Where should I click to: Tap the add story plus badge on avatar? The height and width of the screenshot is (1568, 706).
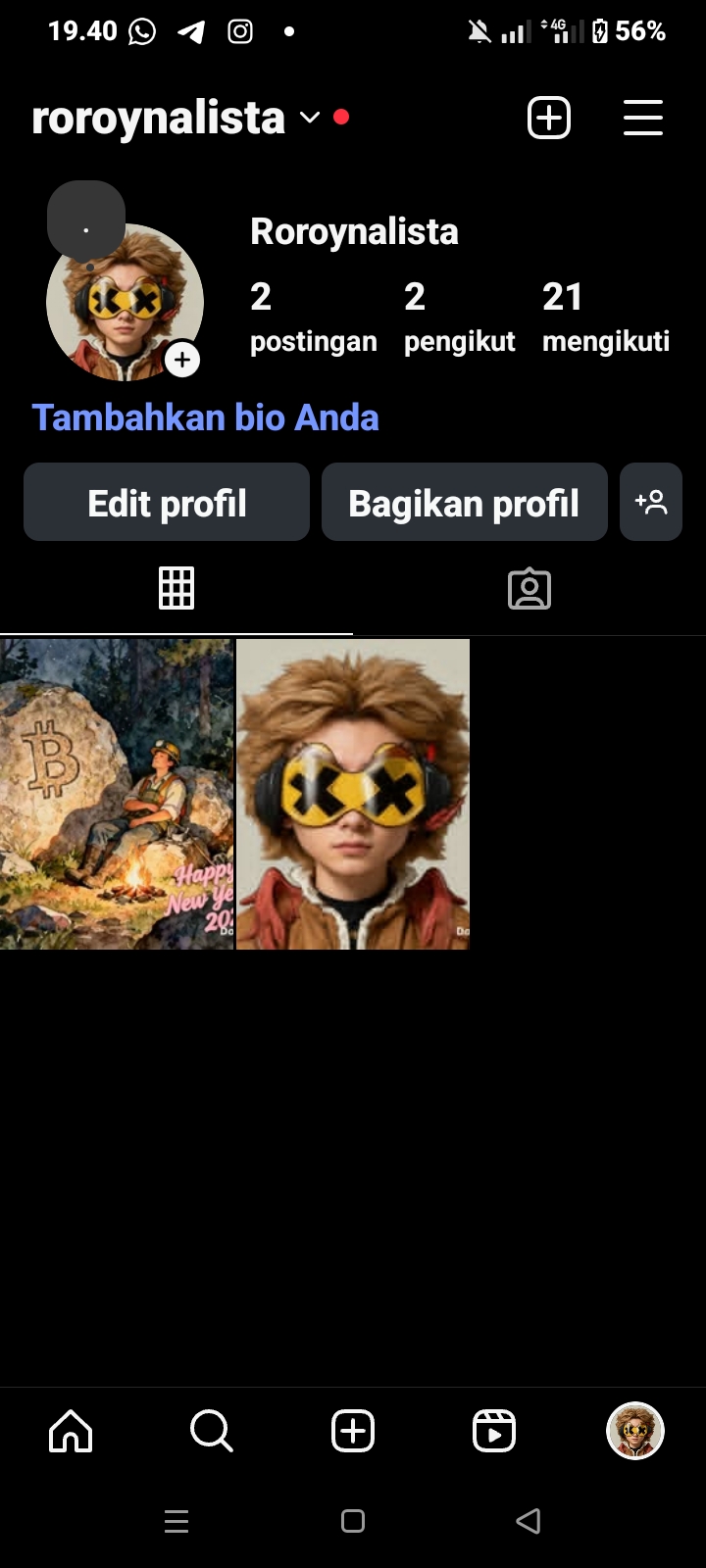pyautogui.click(x=182, y=360)
